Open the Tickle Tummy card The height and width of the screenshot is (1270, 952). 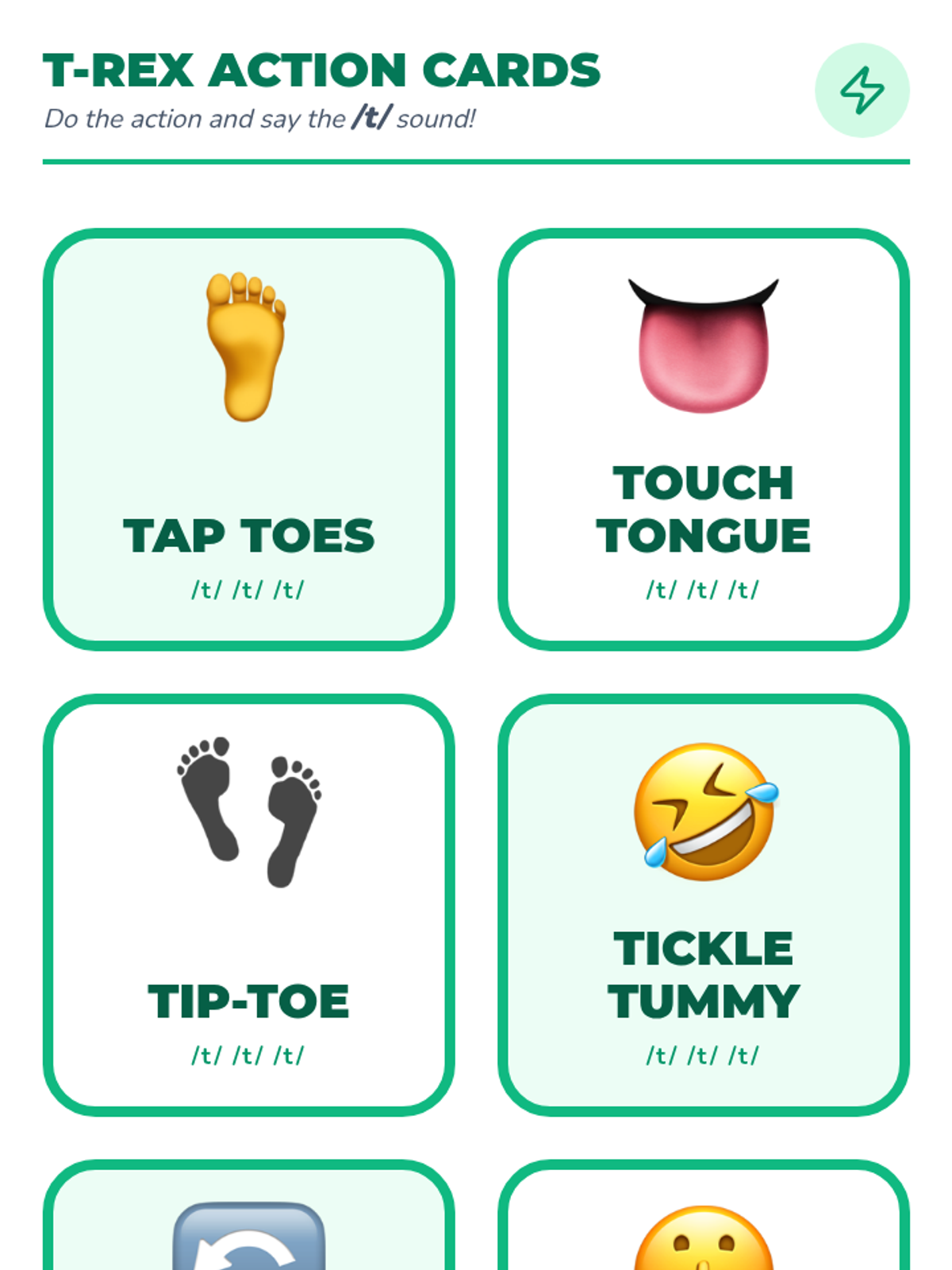tap(703, 905)
